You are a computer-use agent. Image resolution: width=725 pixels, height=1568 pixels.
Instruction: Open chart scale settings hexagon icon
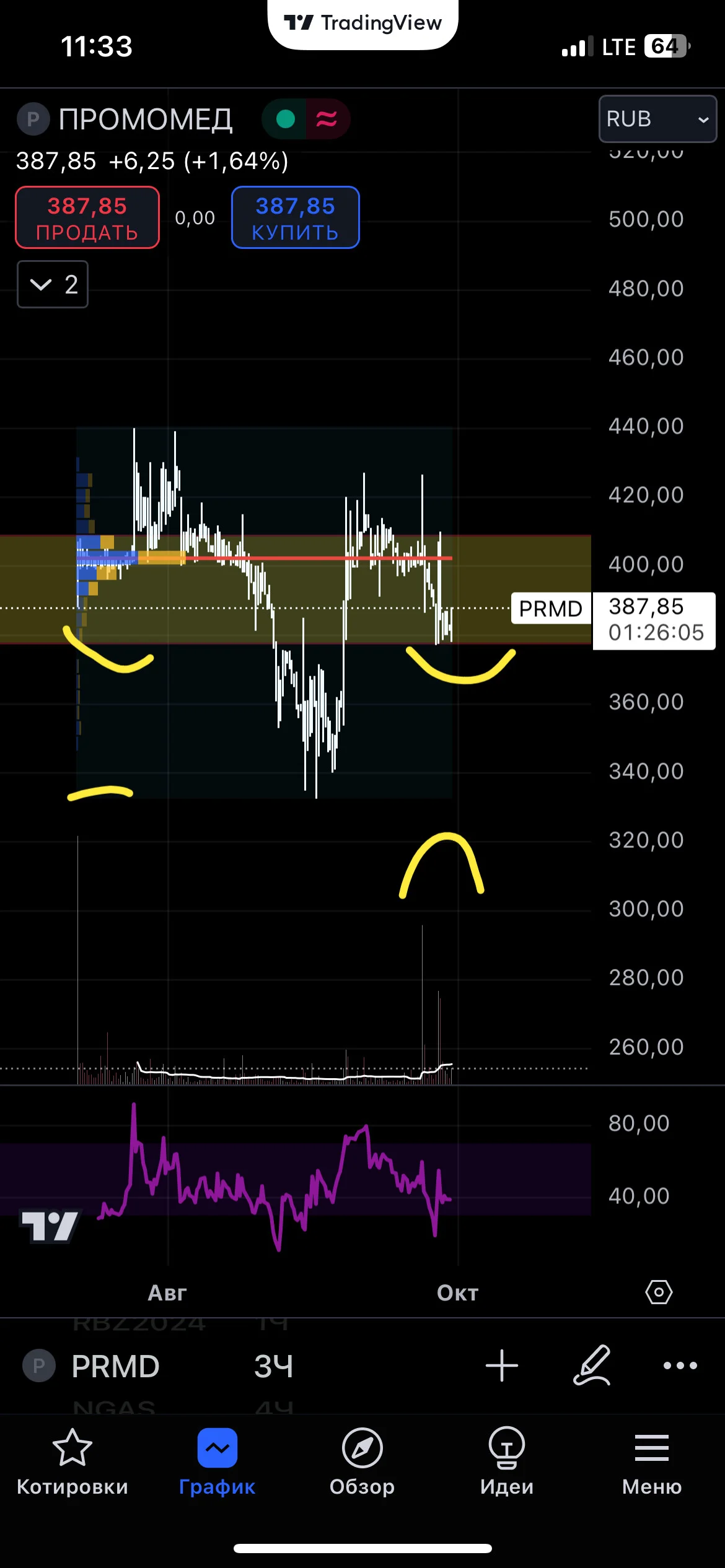[659, 1292]
